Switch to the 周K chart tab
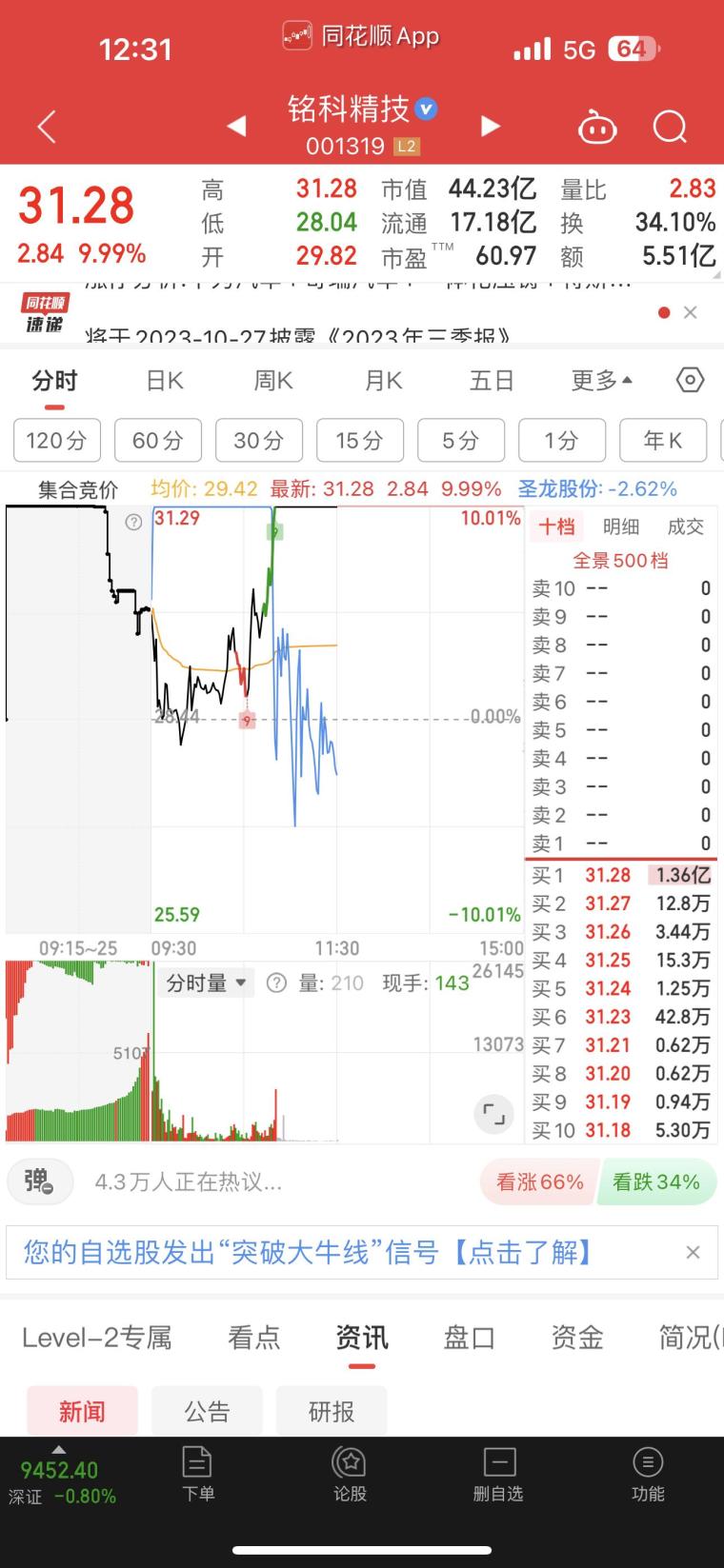 pyautogui.click(x=273, y=381)
